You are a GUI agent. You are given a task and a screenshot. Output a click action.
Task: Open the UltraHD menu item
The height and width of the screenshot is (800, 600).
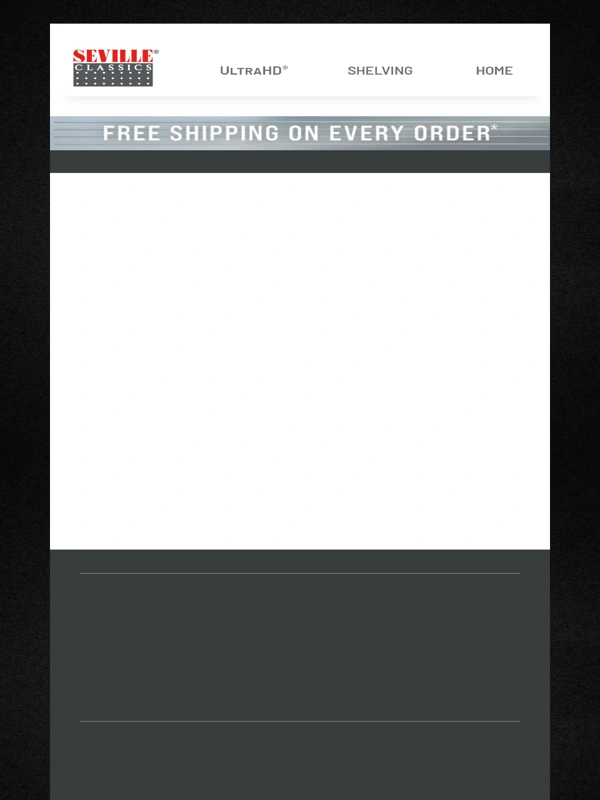click(x=253, y=71)
